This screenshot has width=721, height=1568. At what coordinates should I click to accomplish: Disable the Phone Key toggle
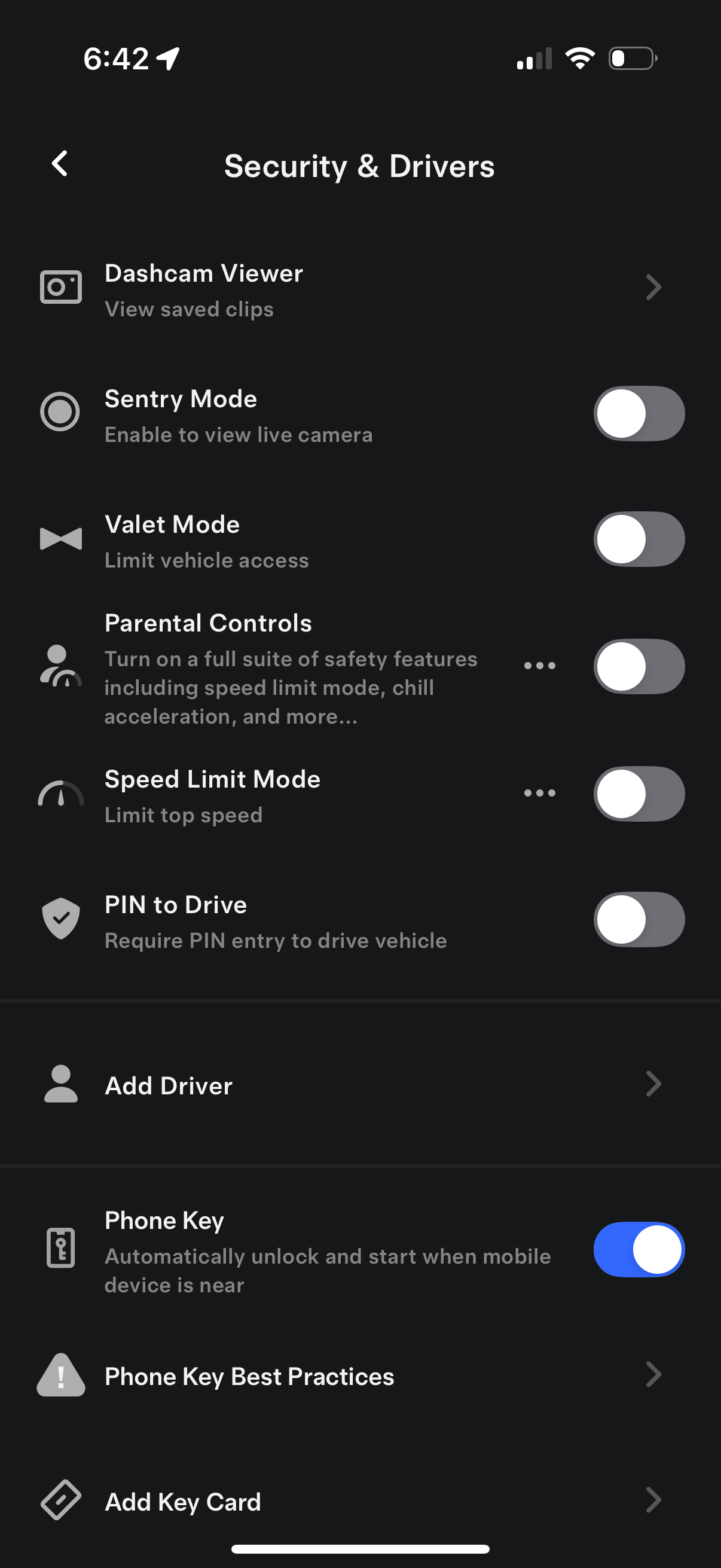(x=638, y=1249)
